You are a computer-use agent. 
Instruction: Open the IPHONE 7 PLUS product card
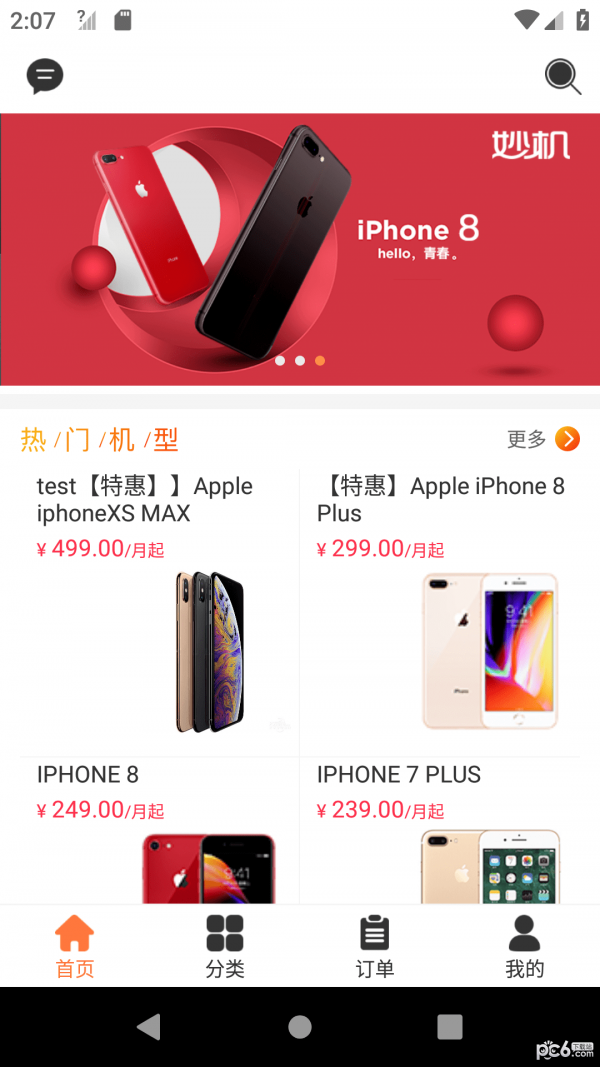(x=440, y=830)
